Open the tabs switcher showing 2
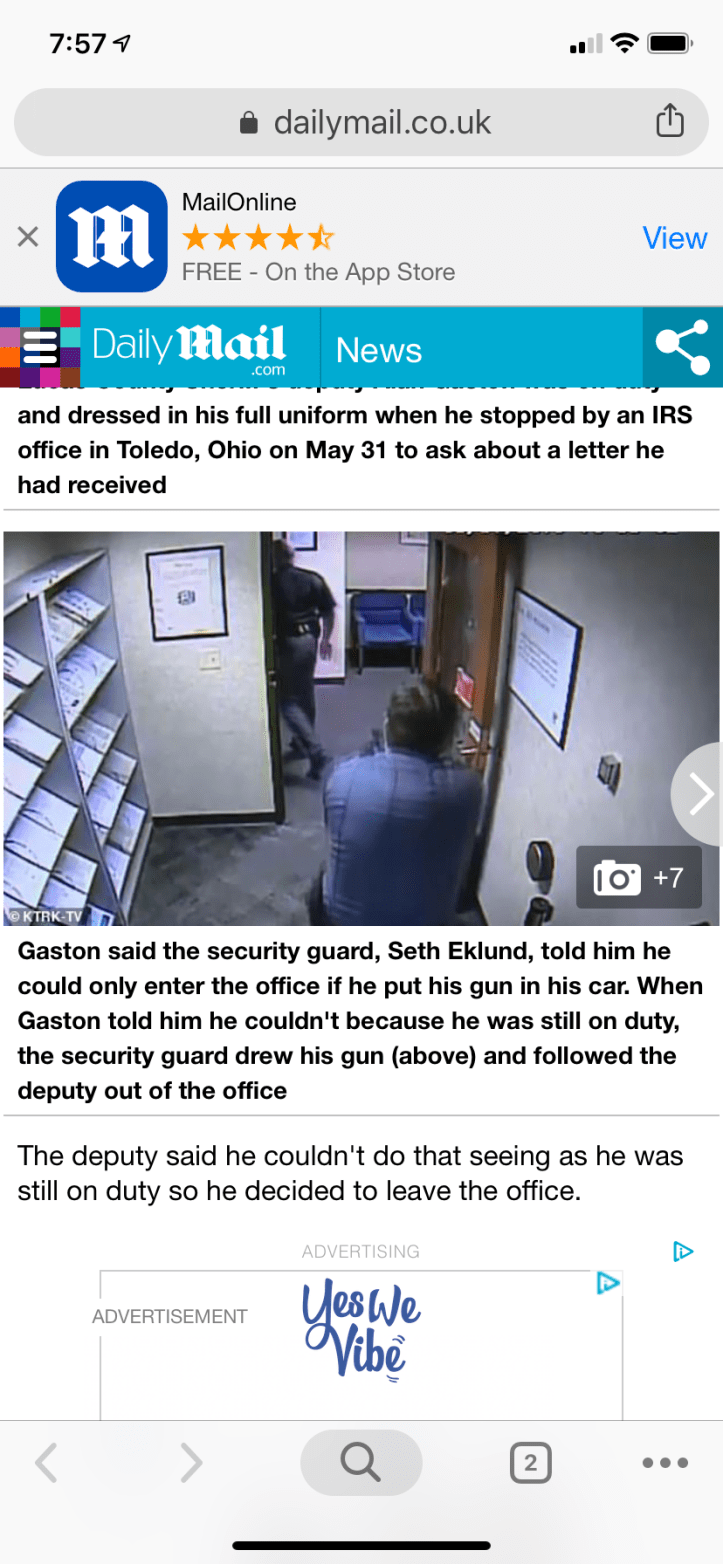 click(530, 1463)
